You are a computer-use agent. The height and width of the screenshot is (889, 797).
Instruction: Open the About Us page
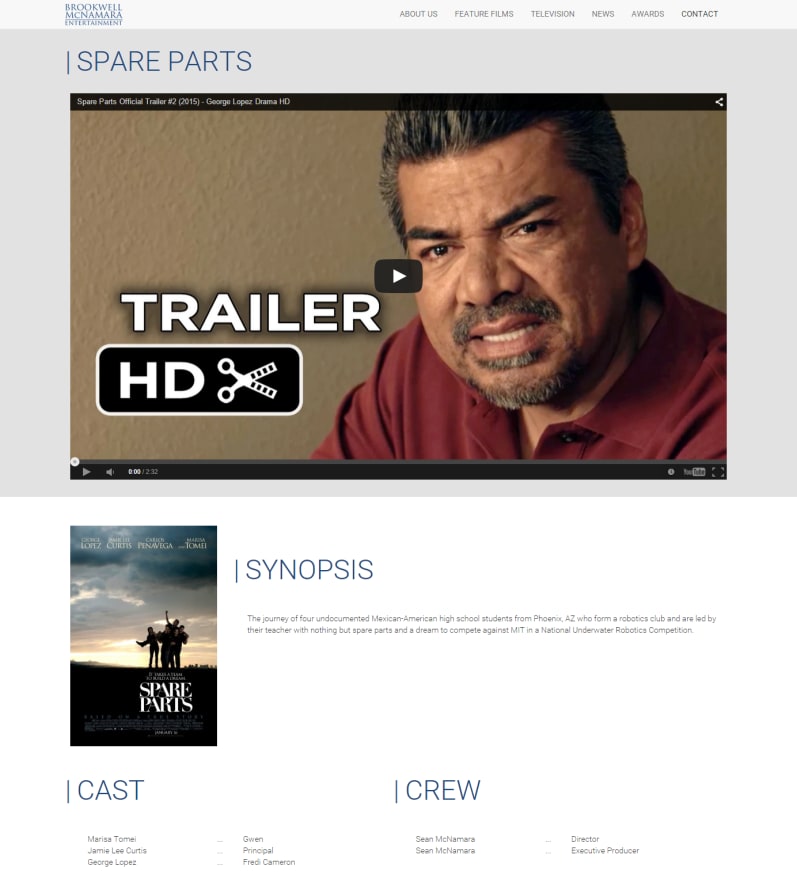(418, 14)
